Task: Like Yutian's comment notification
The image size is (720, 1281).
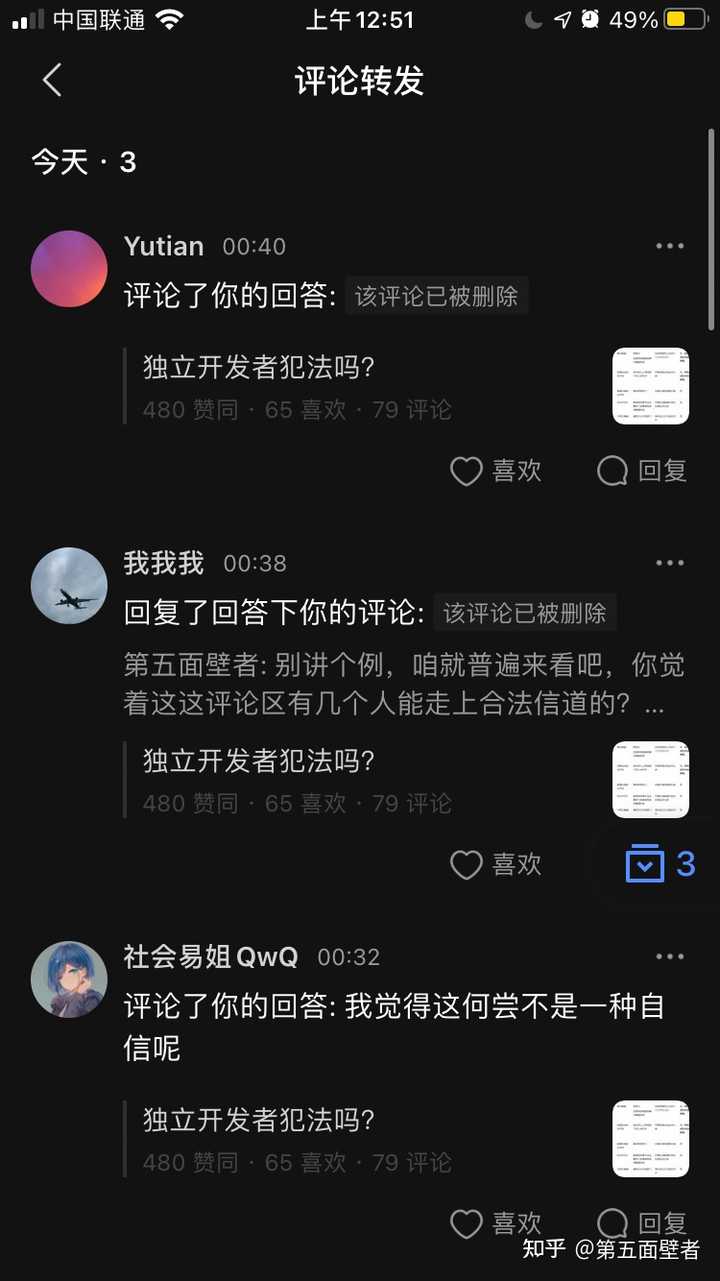Action: pos(495,471)
